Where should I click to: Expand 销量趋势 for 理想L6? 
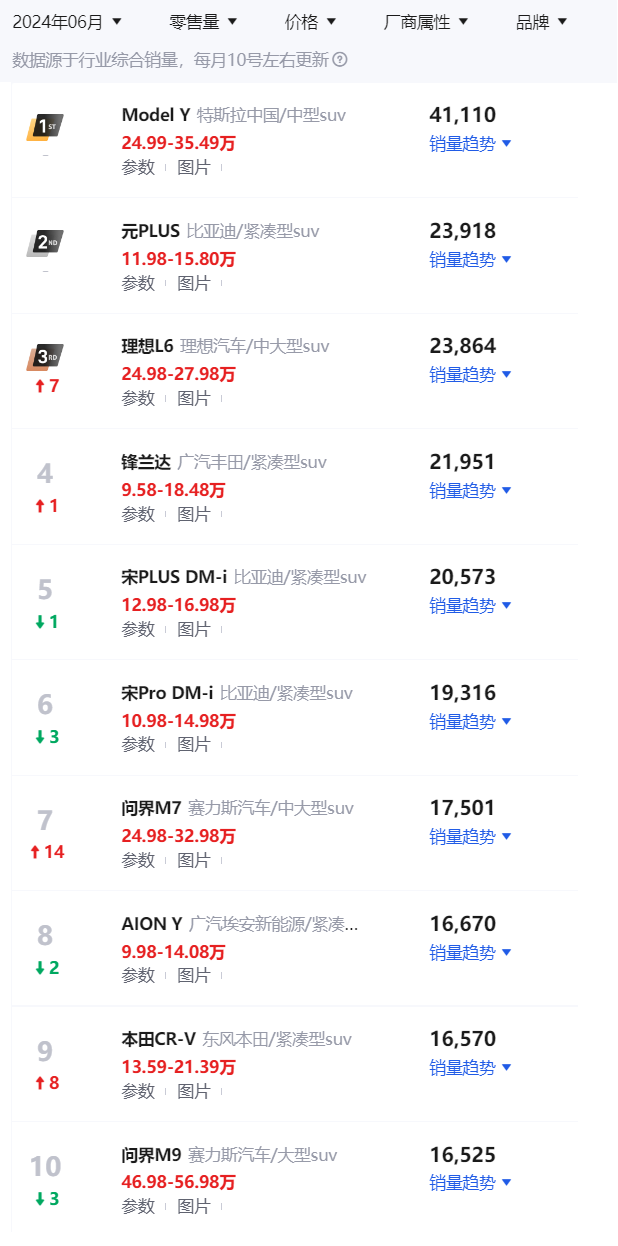[470, 374]
